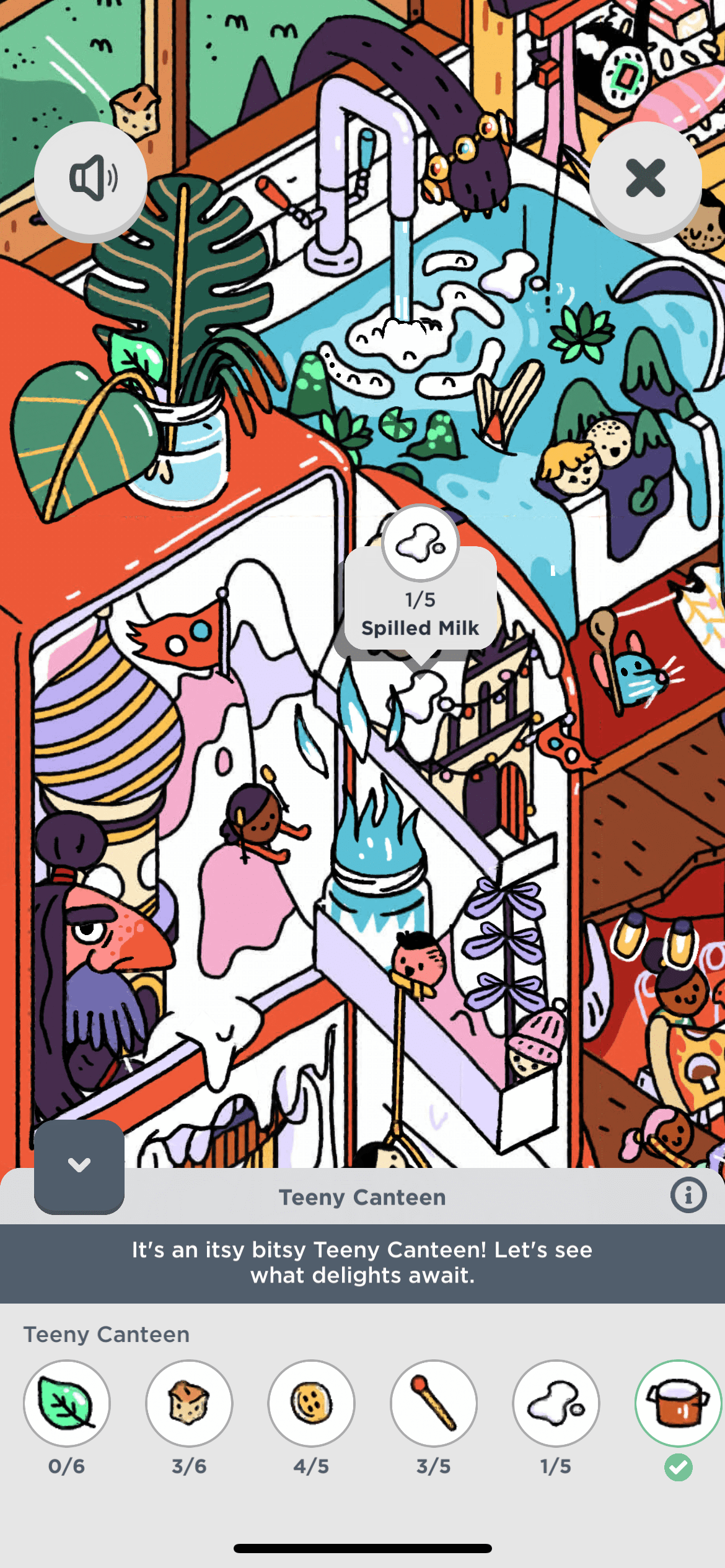Close the Teeny Canteen level
The height and width of the screenshot is (1568, 725).
645,178
